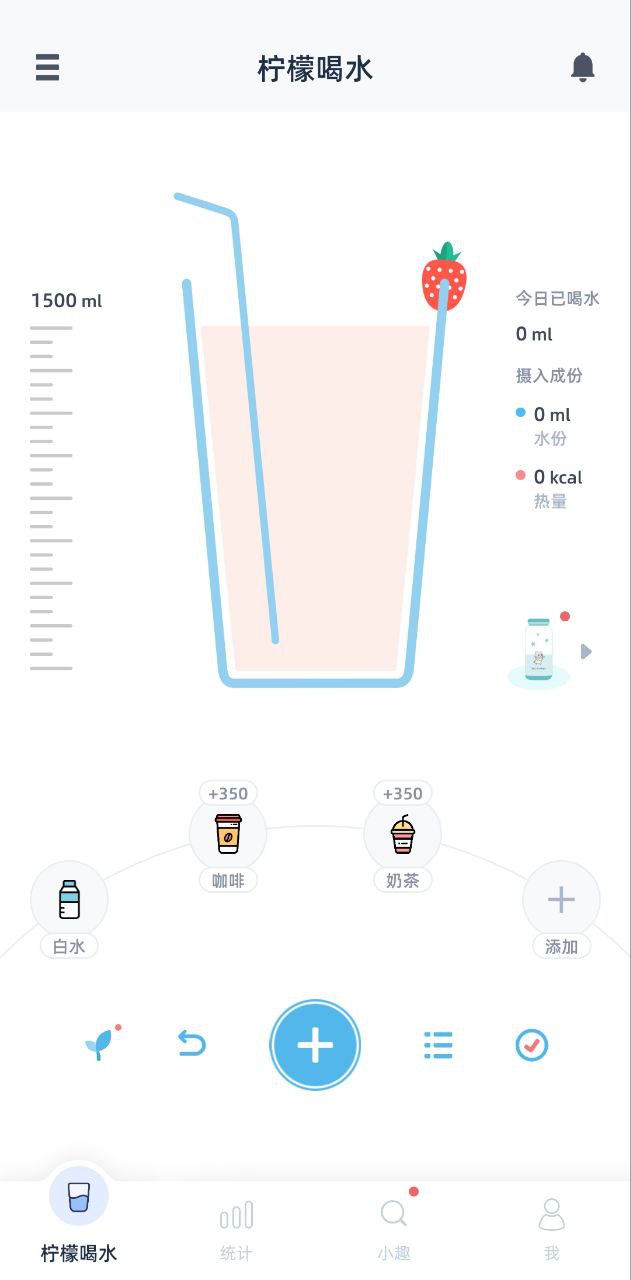631x1280 pixels.
Task: Open the notifications bell
Action: (x=582, y=67)
